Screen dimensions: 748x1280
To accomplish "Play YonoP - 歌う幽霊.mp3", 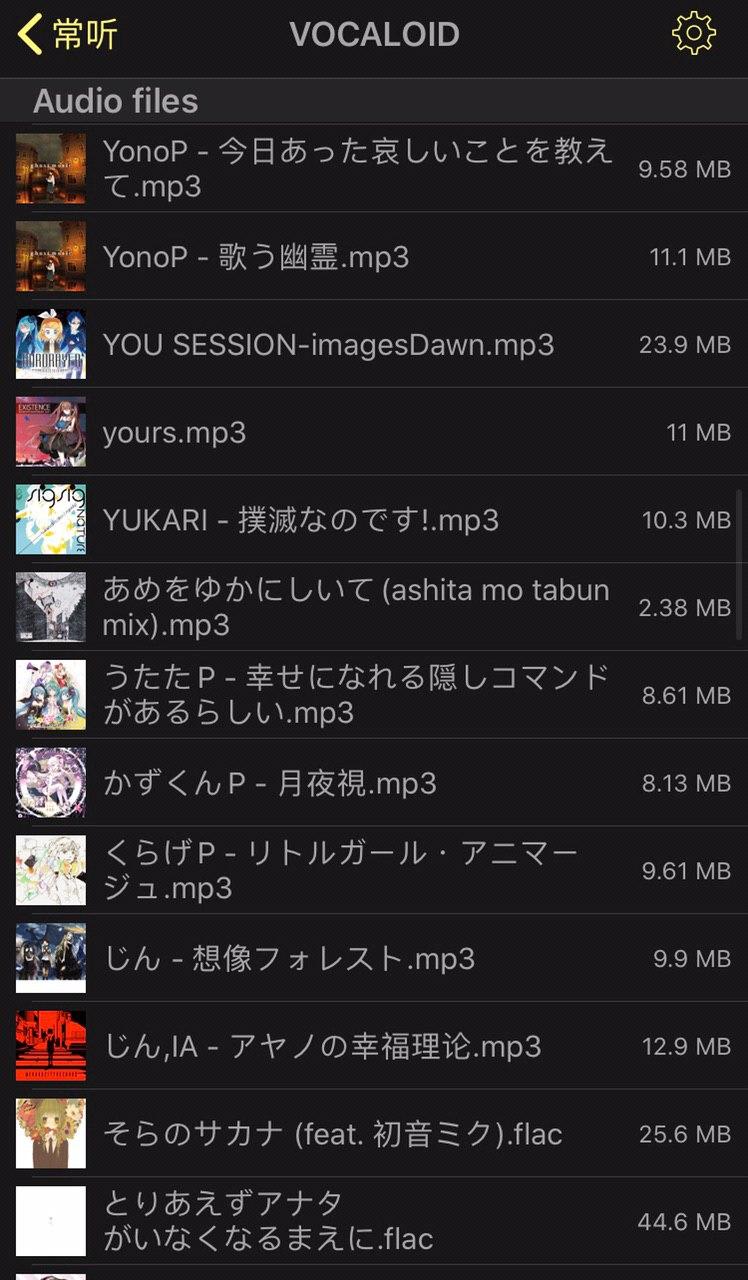I will (x=256, y=257).
